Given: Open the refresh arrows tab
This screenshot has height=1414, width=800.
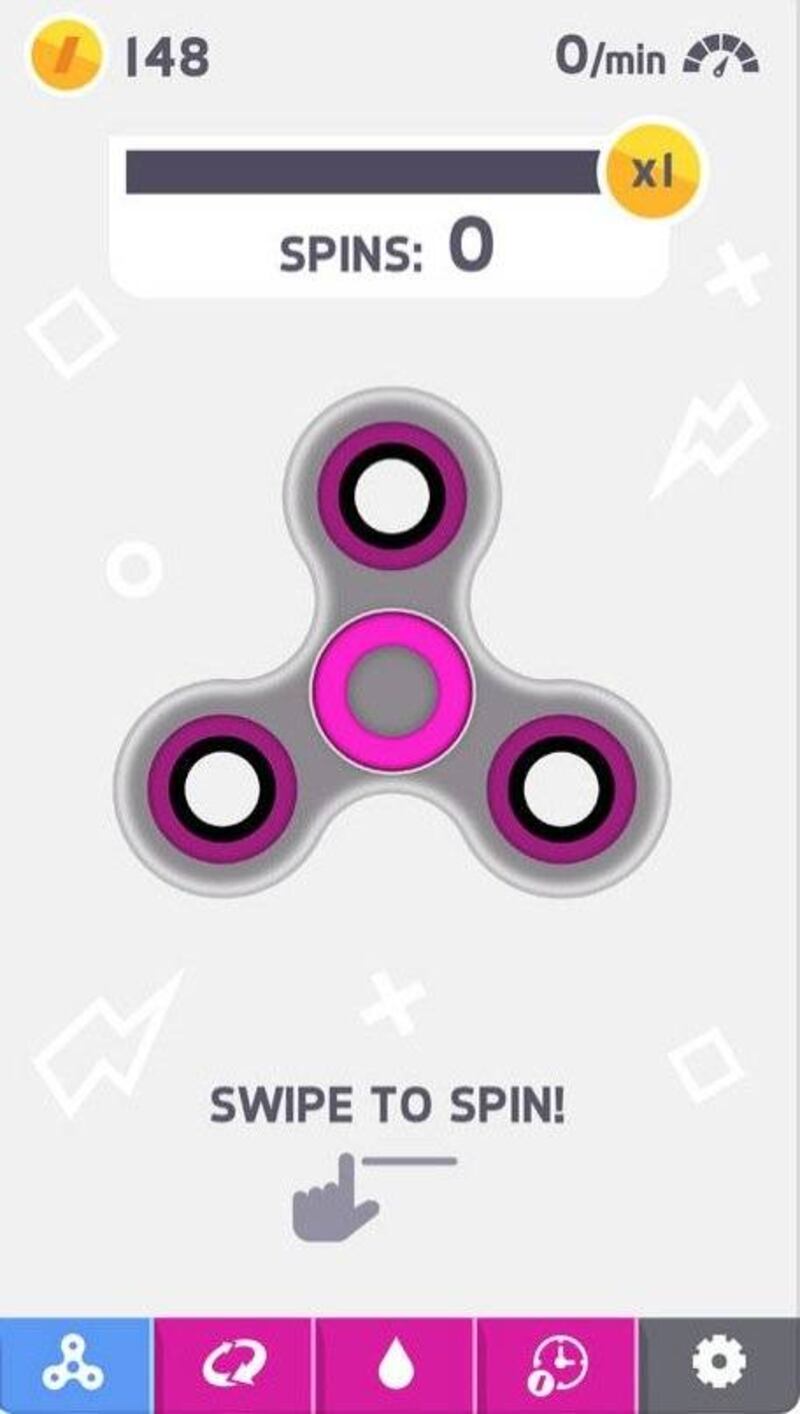Looking at the screenshot, I should click(232, 1364).
